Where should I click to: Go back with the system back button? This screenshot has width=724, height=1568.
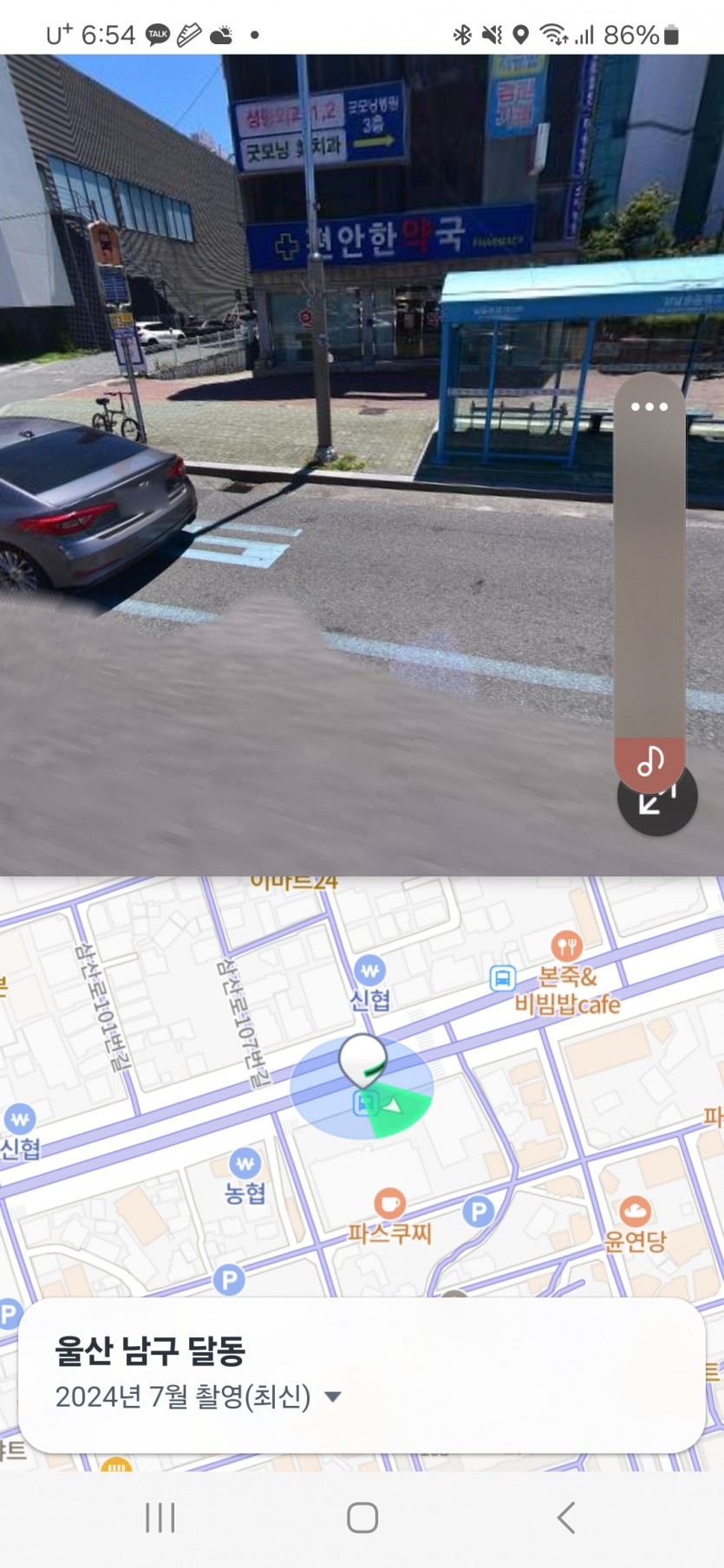[x=566, y=1518]
